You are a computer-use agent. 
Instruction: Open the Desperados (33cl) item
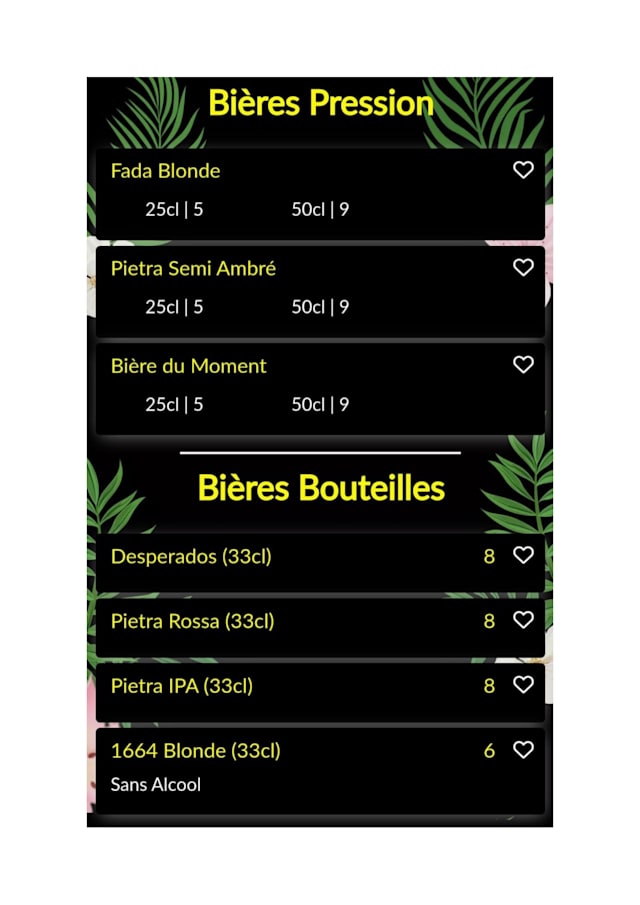point(191,557)
